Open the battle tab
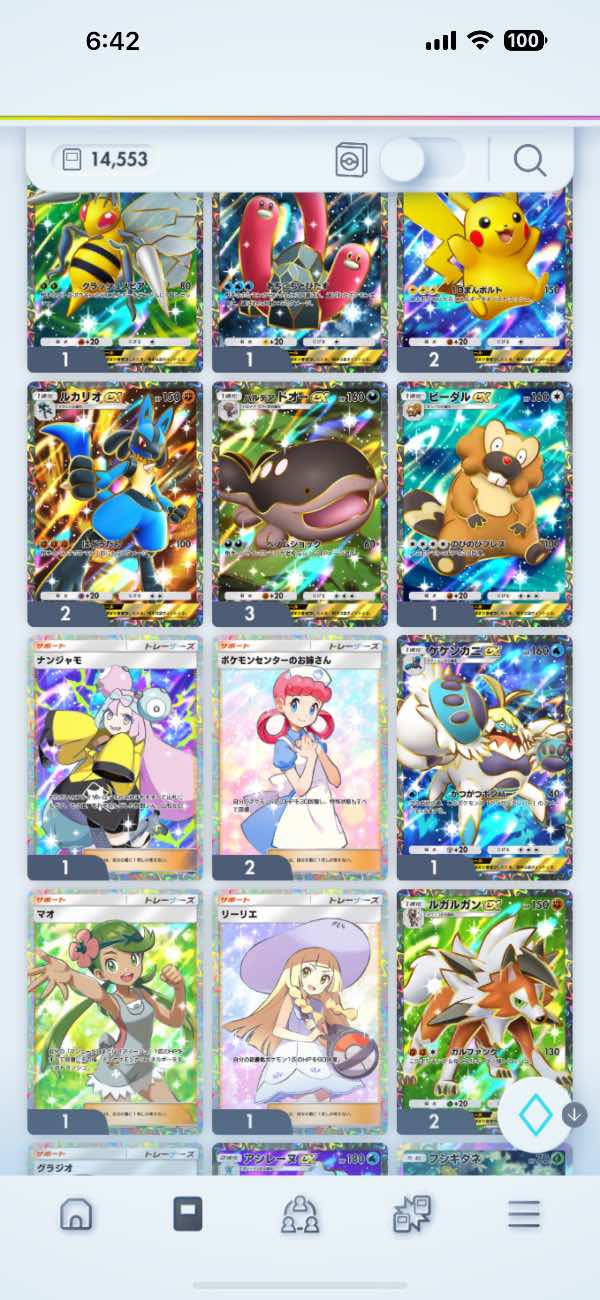The height and width of the screenshot is (1300, 600). pos(411,1214)
